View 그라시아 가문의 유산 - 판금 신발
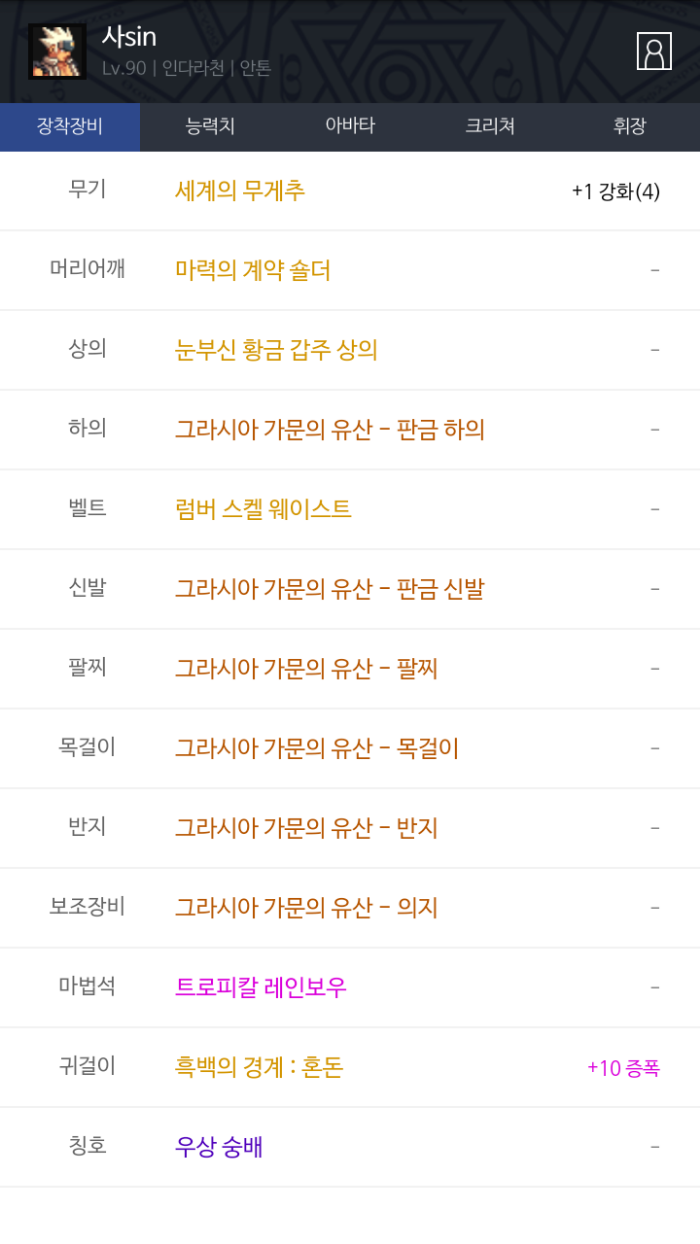 point(329,589)
